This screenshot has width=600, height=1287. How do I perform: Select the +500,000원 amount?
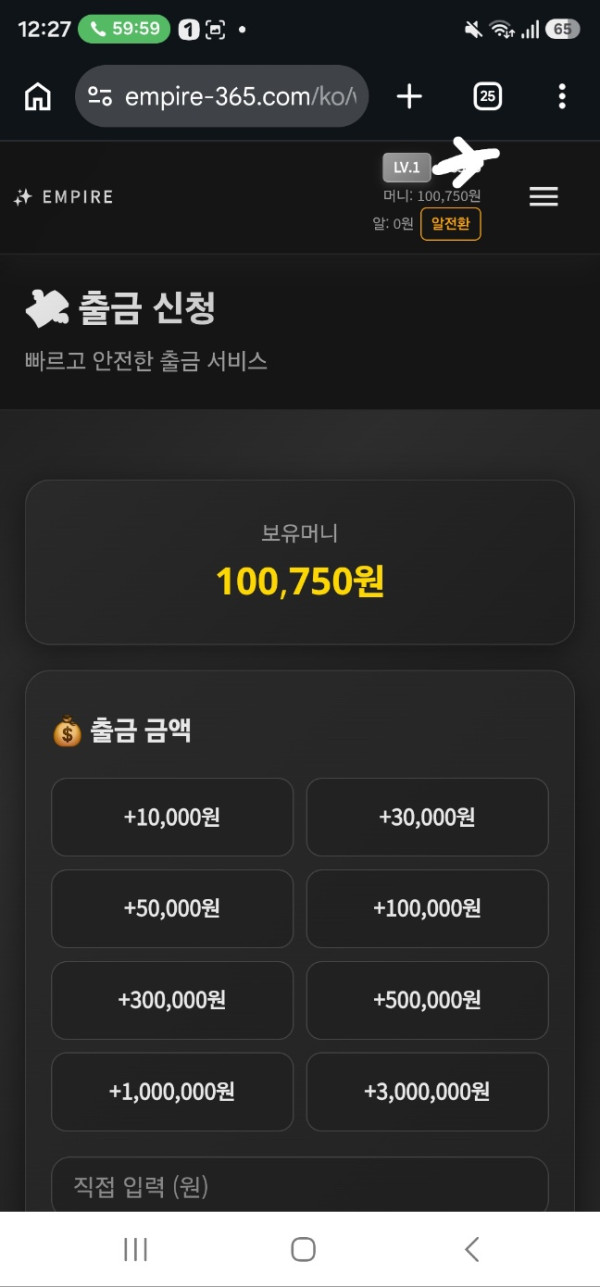pyautogui.click(x=427, y=1000)
